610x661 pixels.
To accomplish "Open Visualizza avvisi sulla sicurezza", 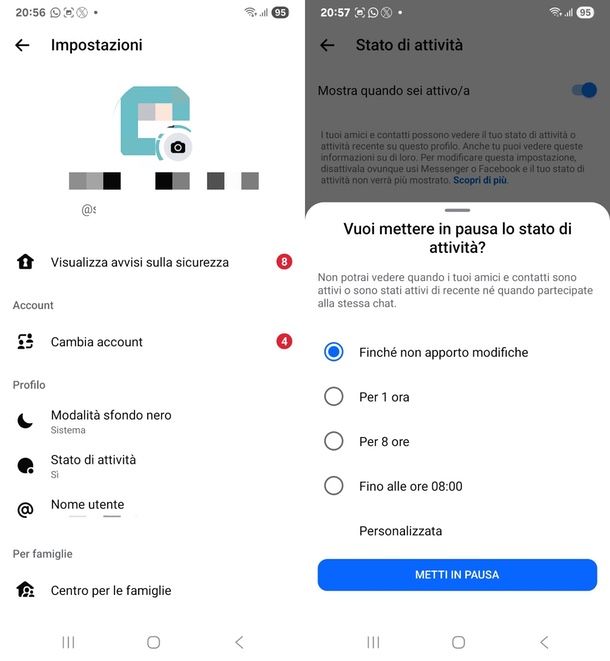I will pos(140,262).
